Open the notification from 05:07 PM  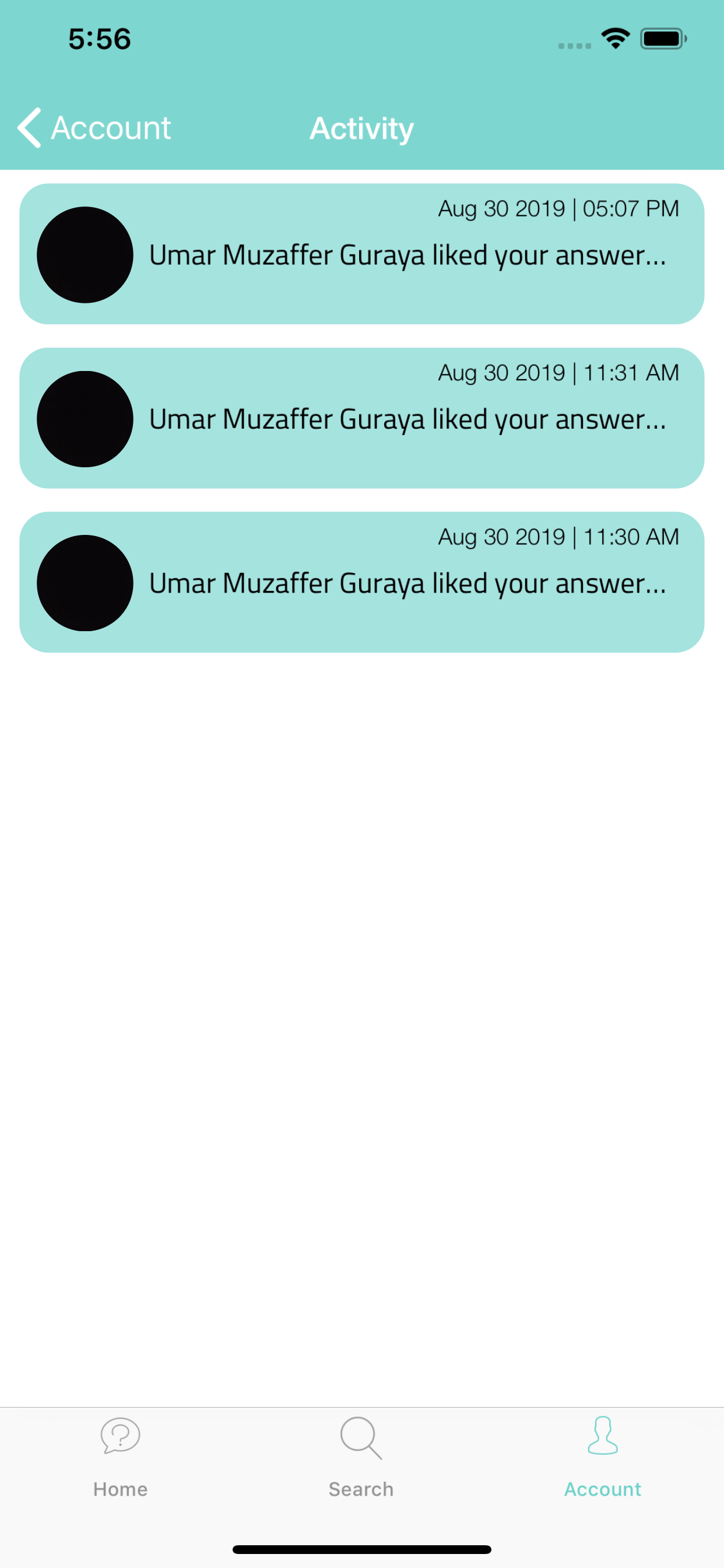point(361,255)
